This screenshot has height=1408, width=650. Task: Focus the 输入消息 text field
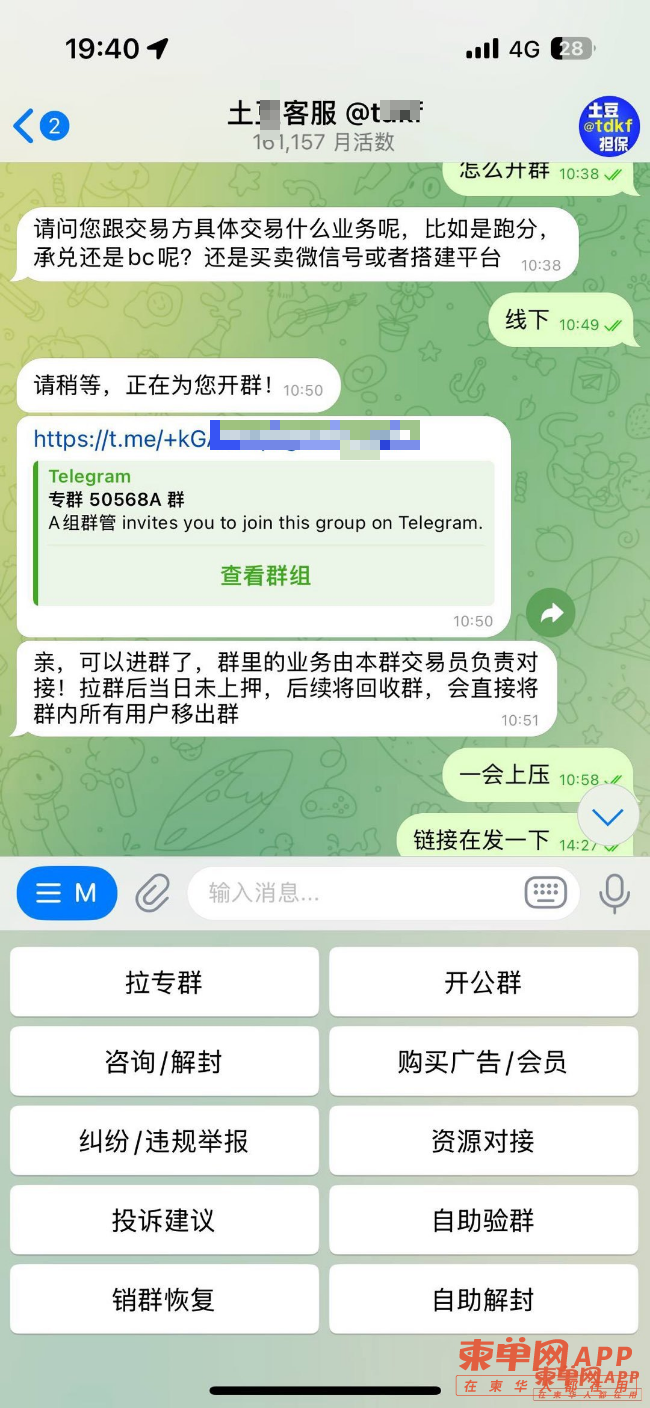pyautogui.click(x=350, y=893)
